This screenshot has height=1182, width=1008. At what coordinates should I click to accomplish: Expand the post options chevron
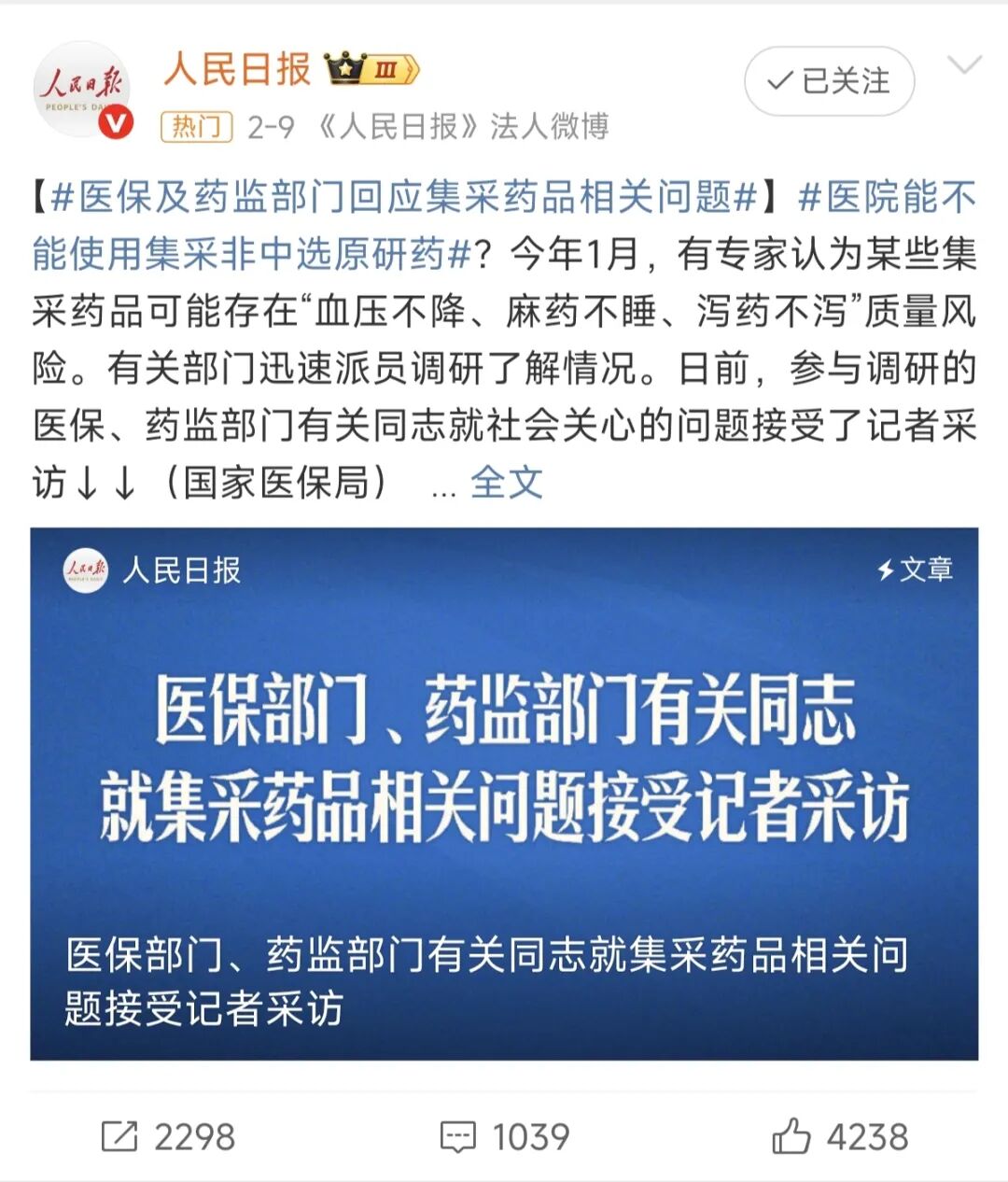964,65
